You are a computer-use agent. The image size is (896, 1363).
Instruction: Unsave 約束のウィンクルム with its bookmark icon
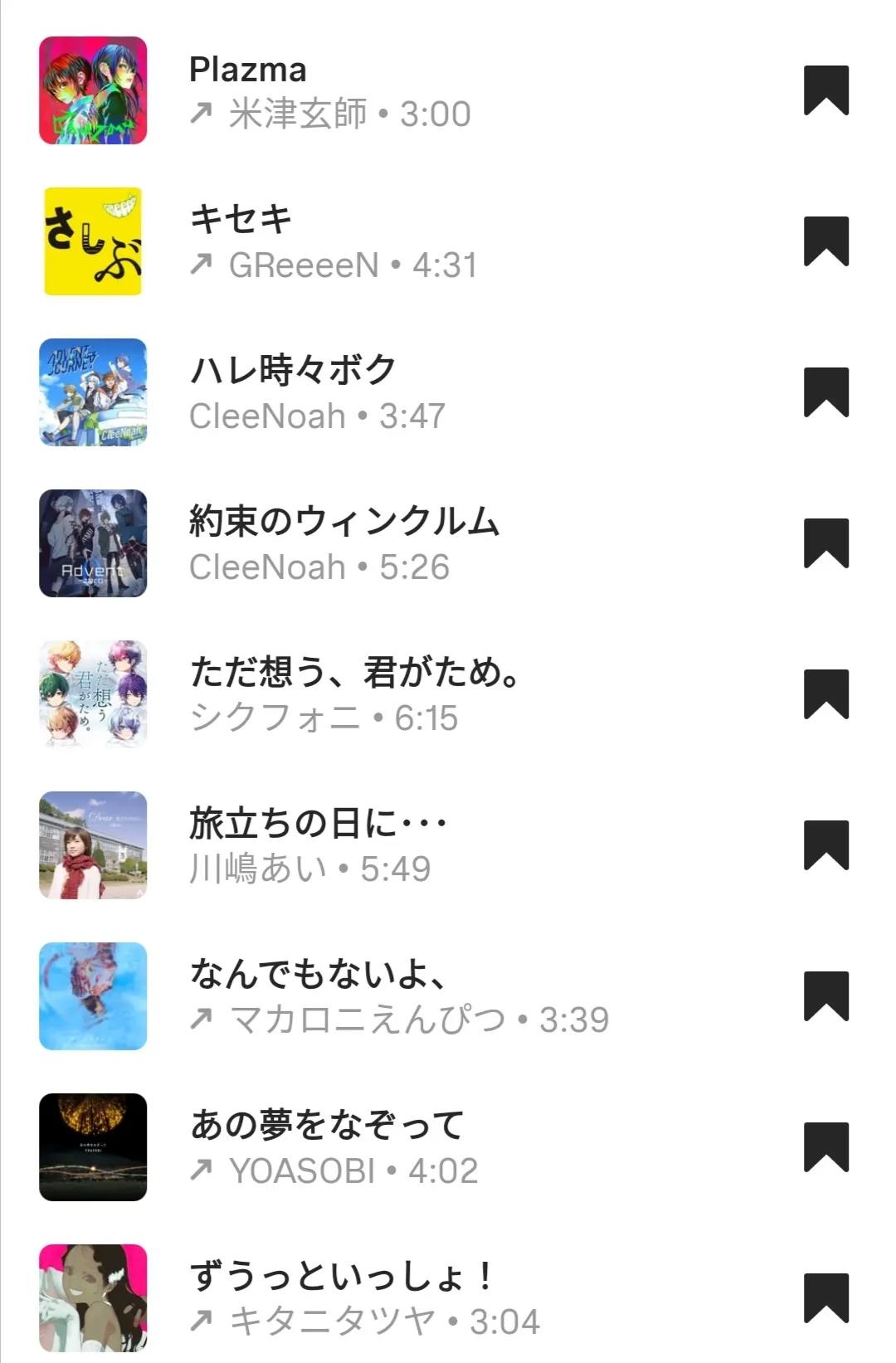[x=825, y=543]
